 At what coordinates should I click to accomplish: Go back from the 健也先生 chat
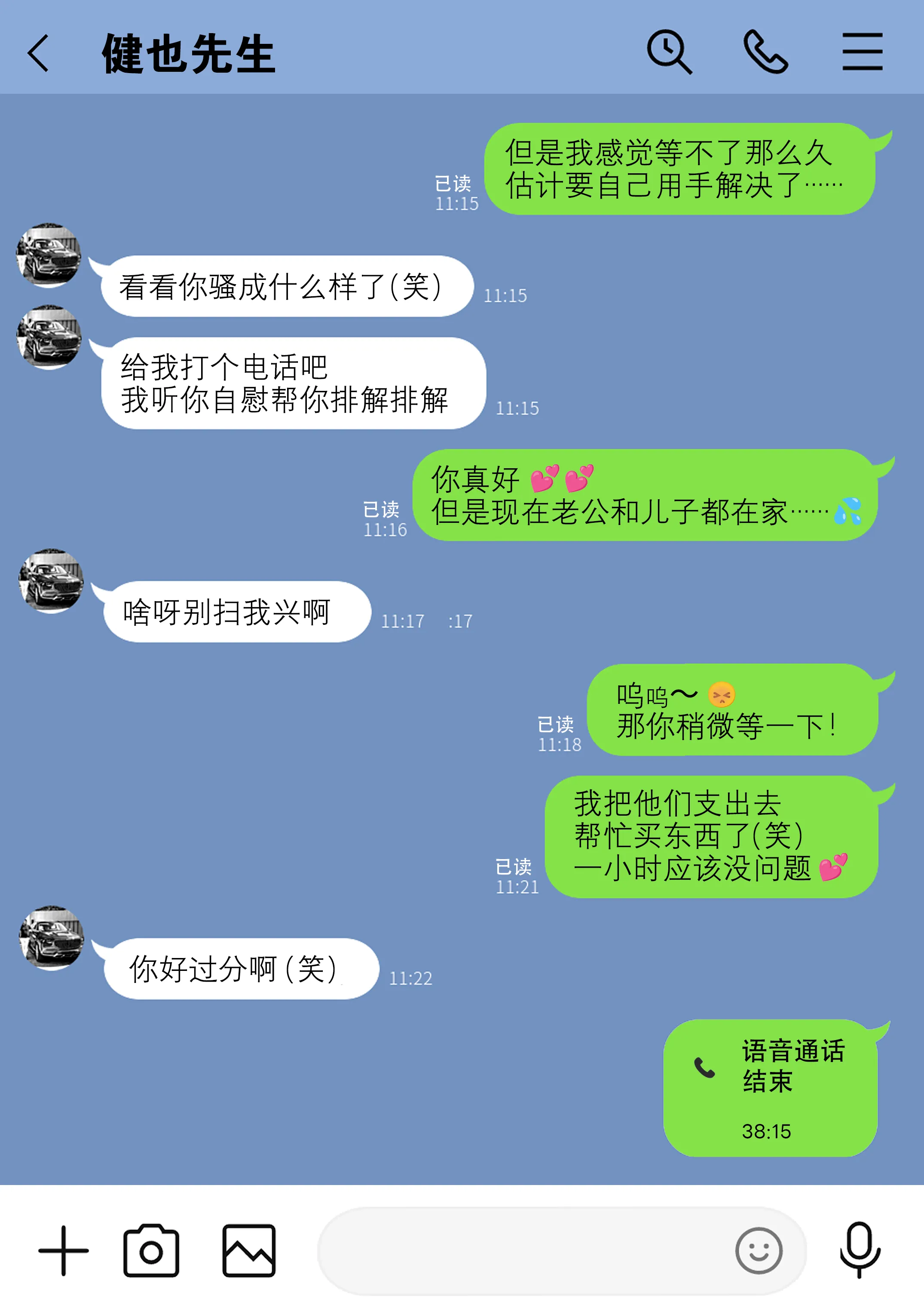(39, 53)
